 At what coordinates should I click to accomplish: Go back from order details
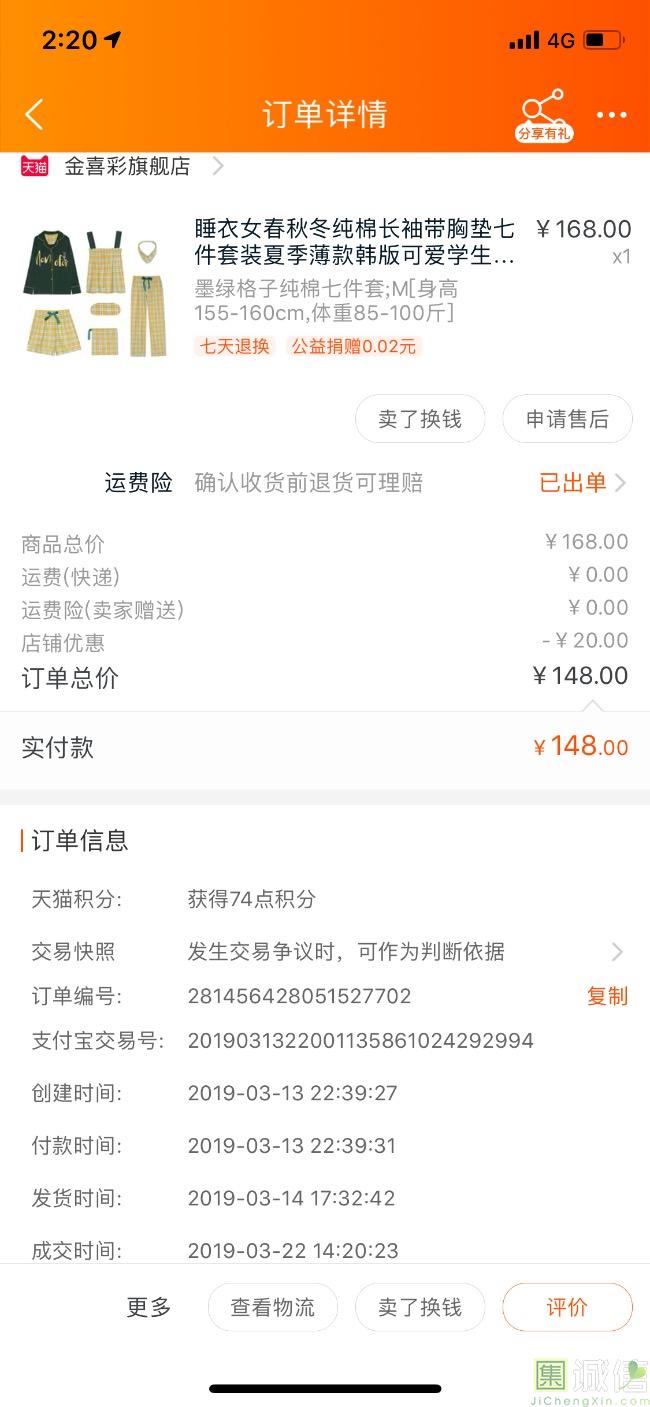(x=34, y=114)
